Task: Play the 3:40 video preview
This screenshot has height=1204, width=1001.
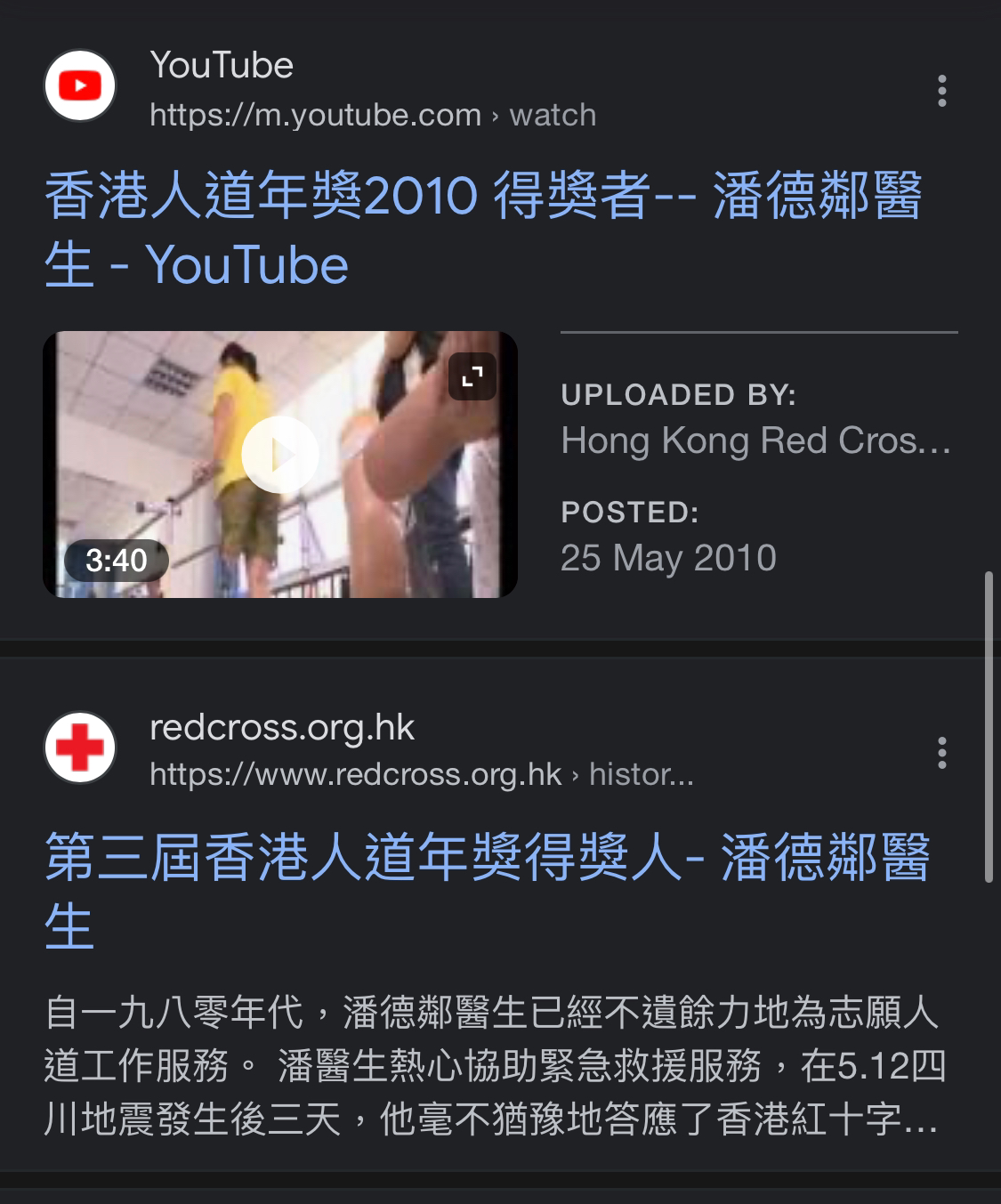Action: pos(279,455)
